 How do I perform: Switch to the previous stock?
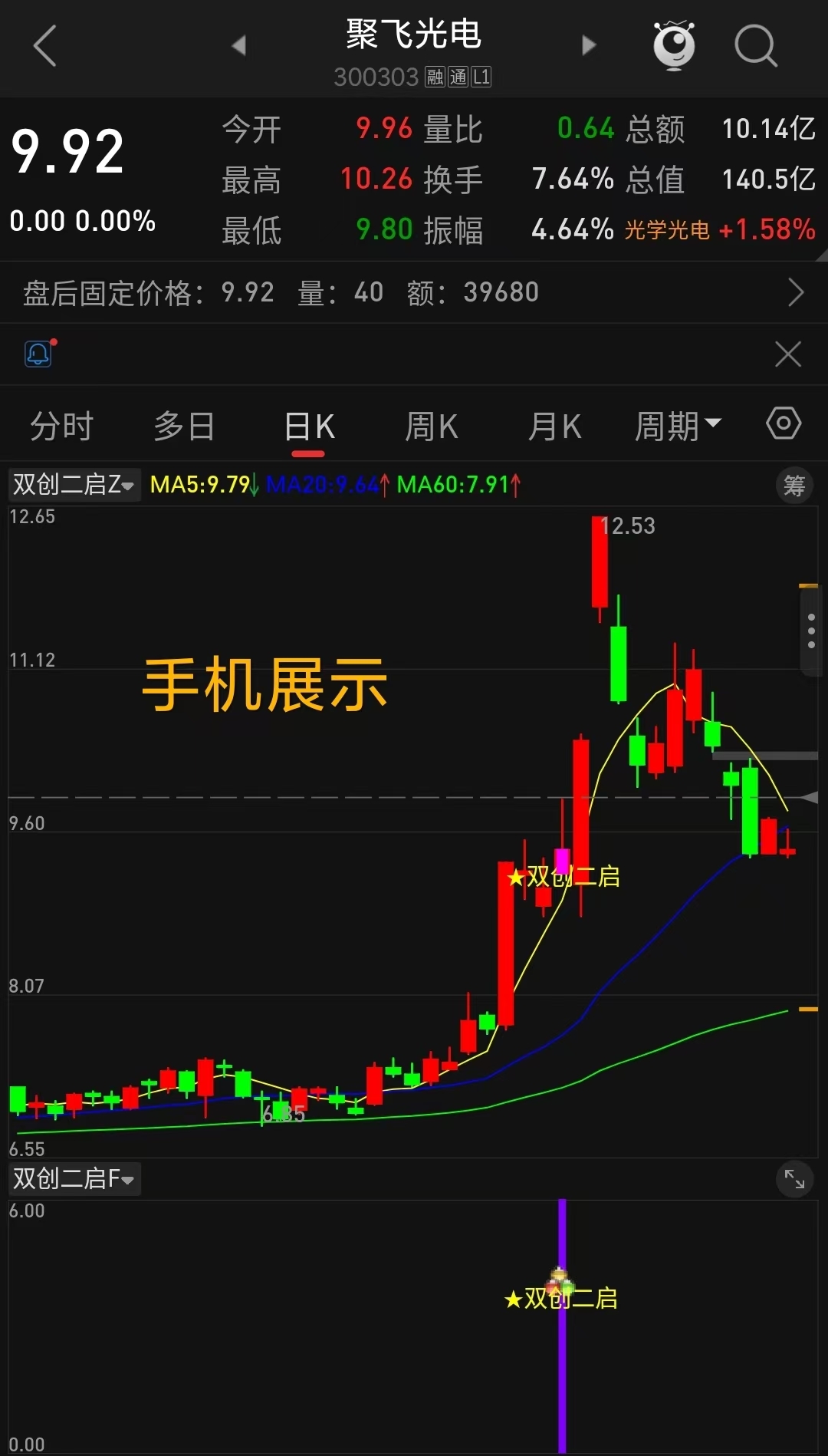coord(239,46)
